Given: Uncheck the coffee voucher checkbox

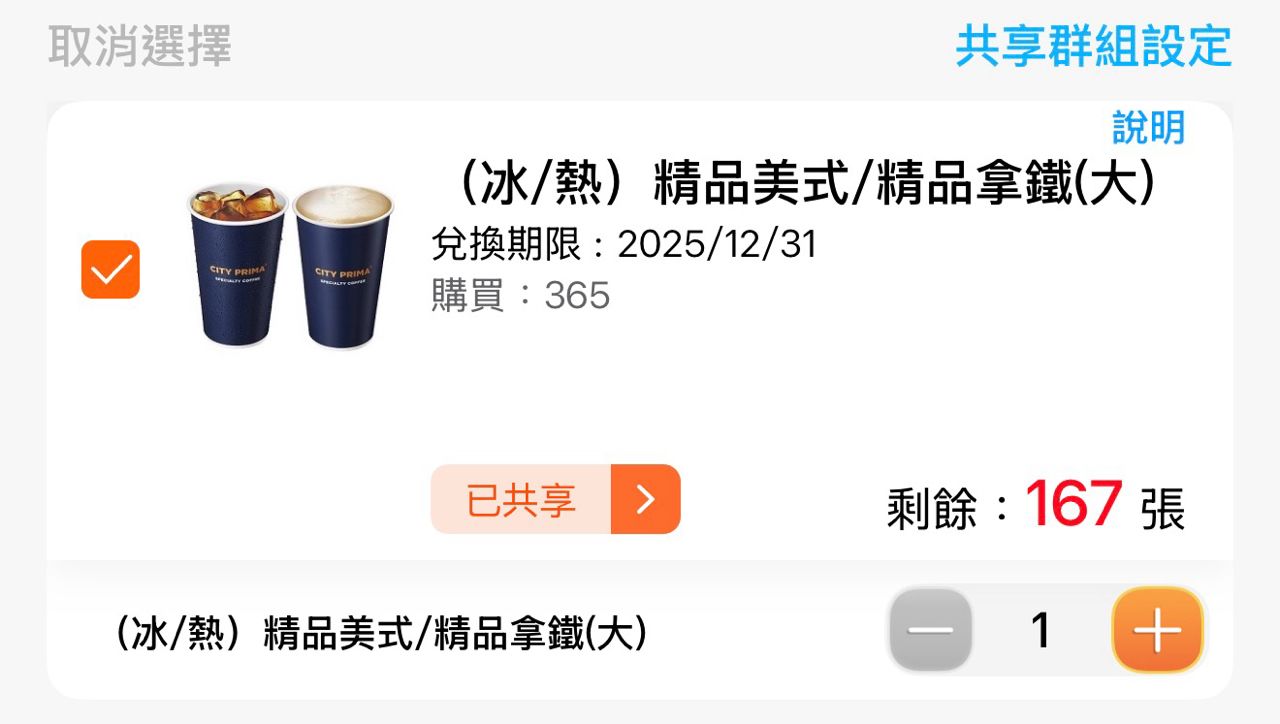Looking at the screenshot, I should tap(110, 270).
